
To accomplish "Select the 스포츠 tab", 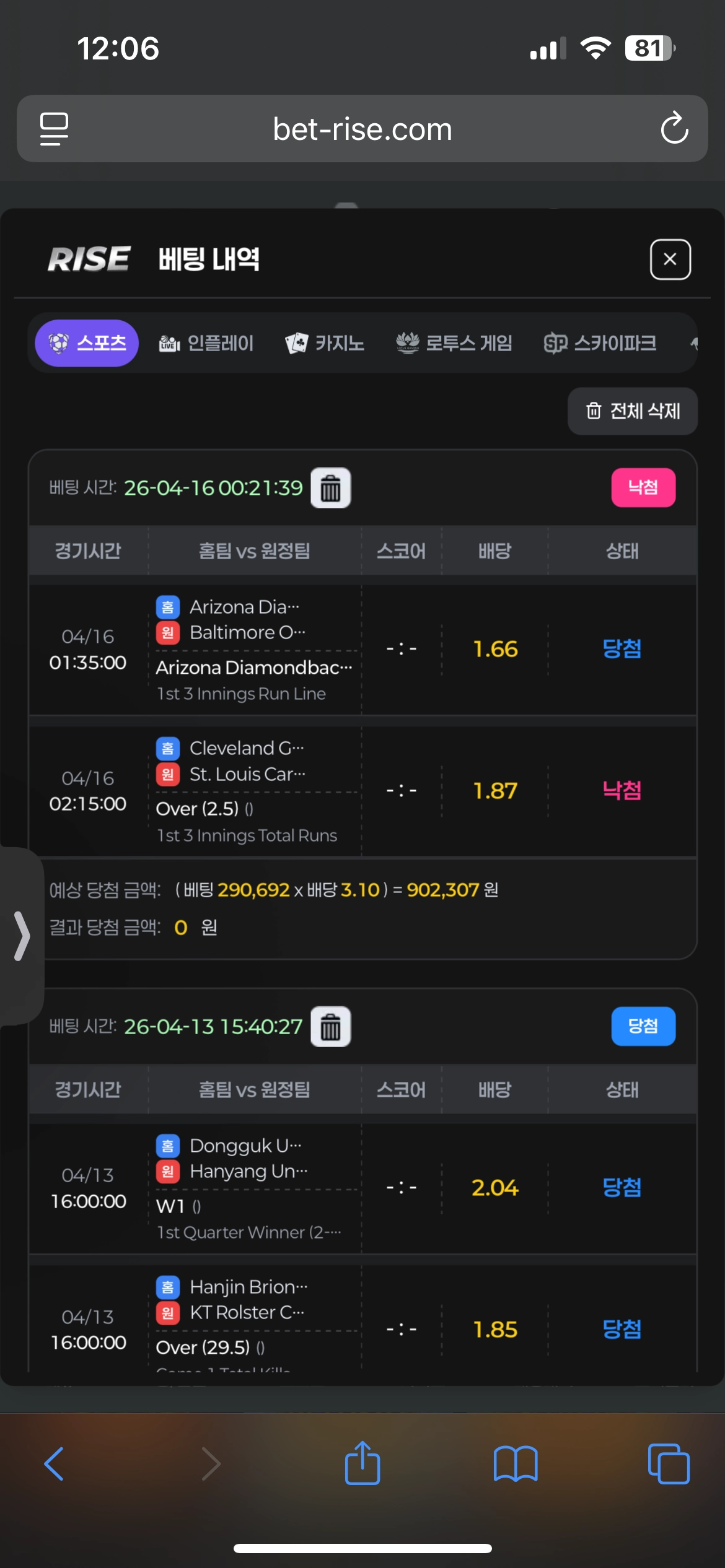I will pos(87,343).
